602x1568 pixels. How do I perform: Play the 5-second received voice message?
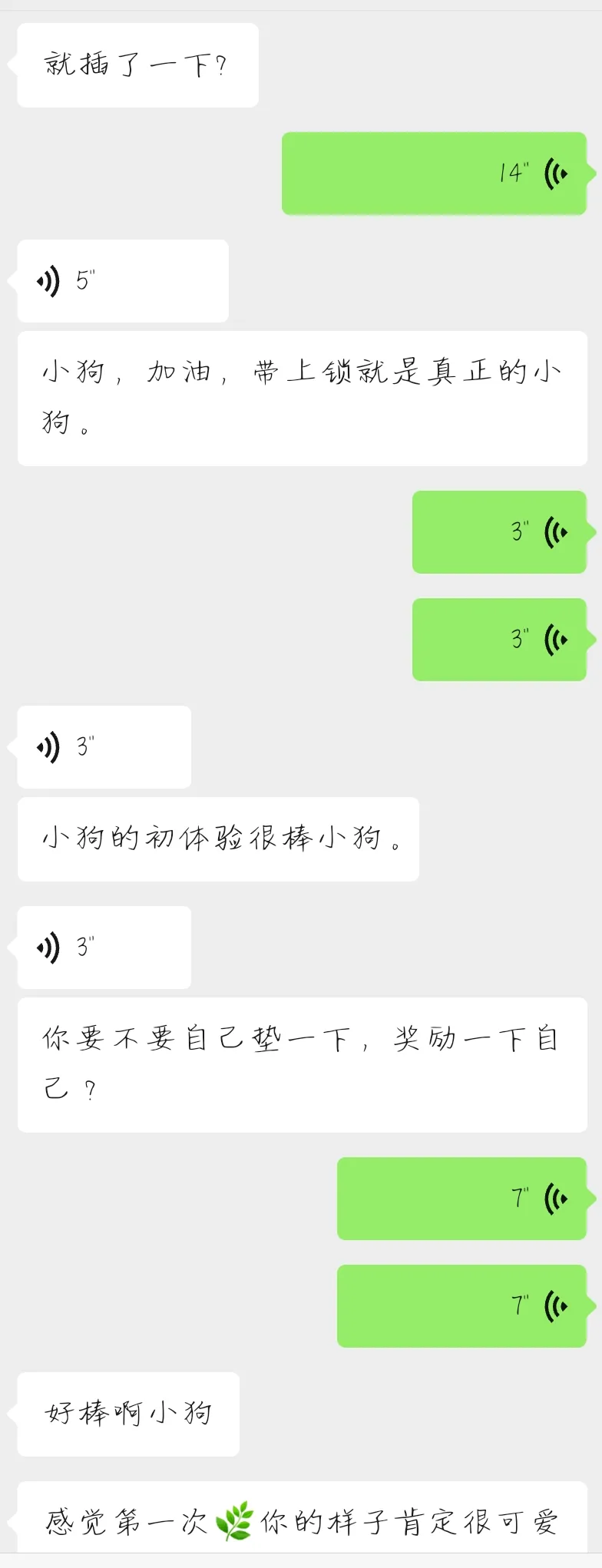[123, 281]
